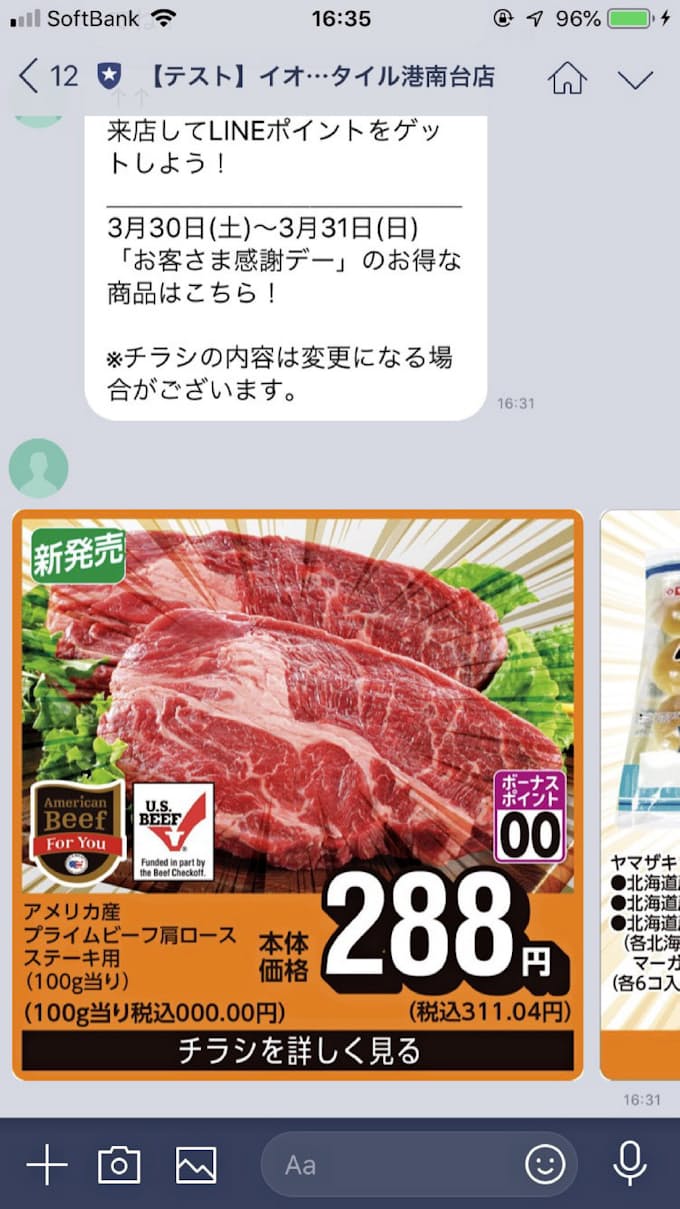Tap the sender's profile avatar
680x1209 pixels.
tap(39, 467)
